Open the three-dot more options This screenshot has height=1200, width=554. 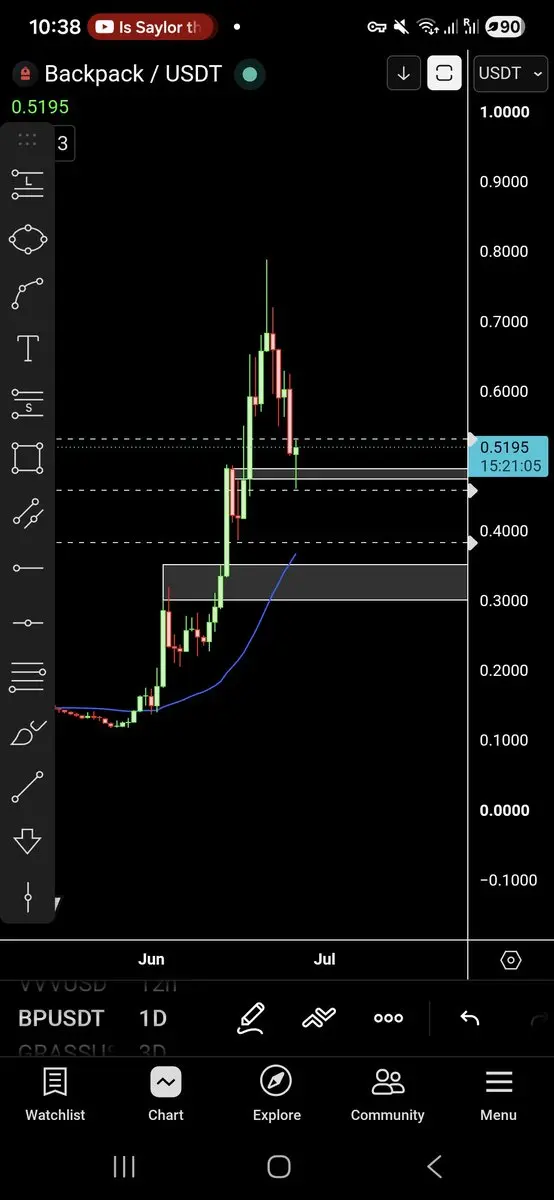[388, 1018]
